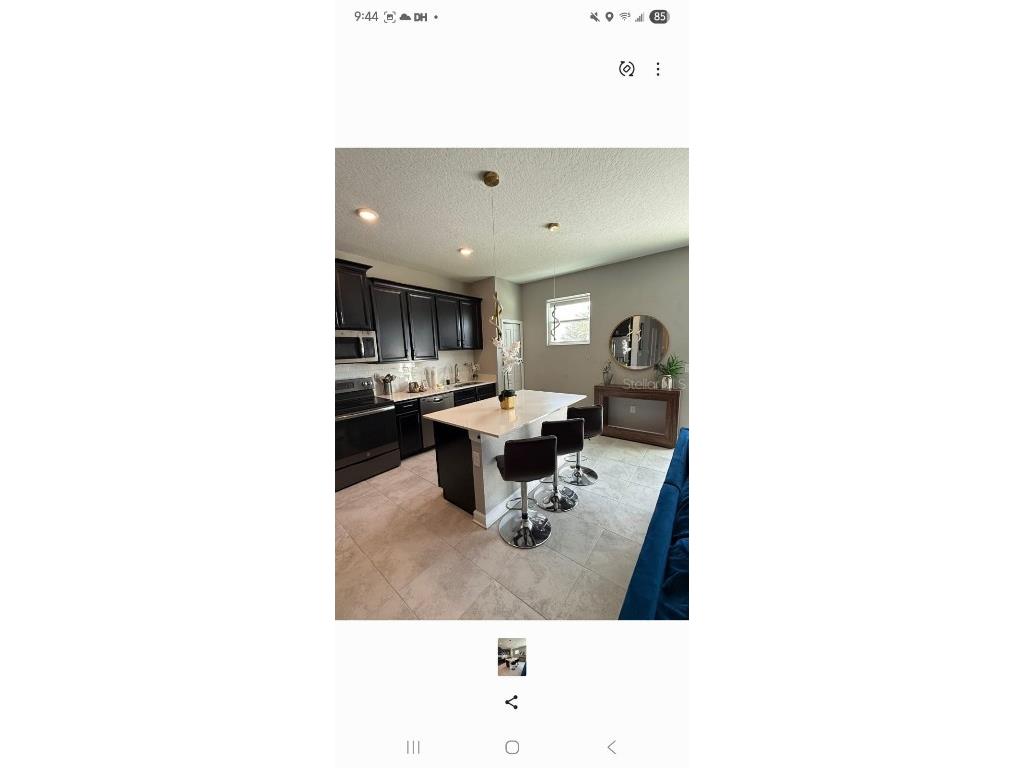This screenshot has width=1024, height=768.
Task: Select the kitchen thumbnail in the filmstrip
Action: (x=512, y=657)
